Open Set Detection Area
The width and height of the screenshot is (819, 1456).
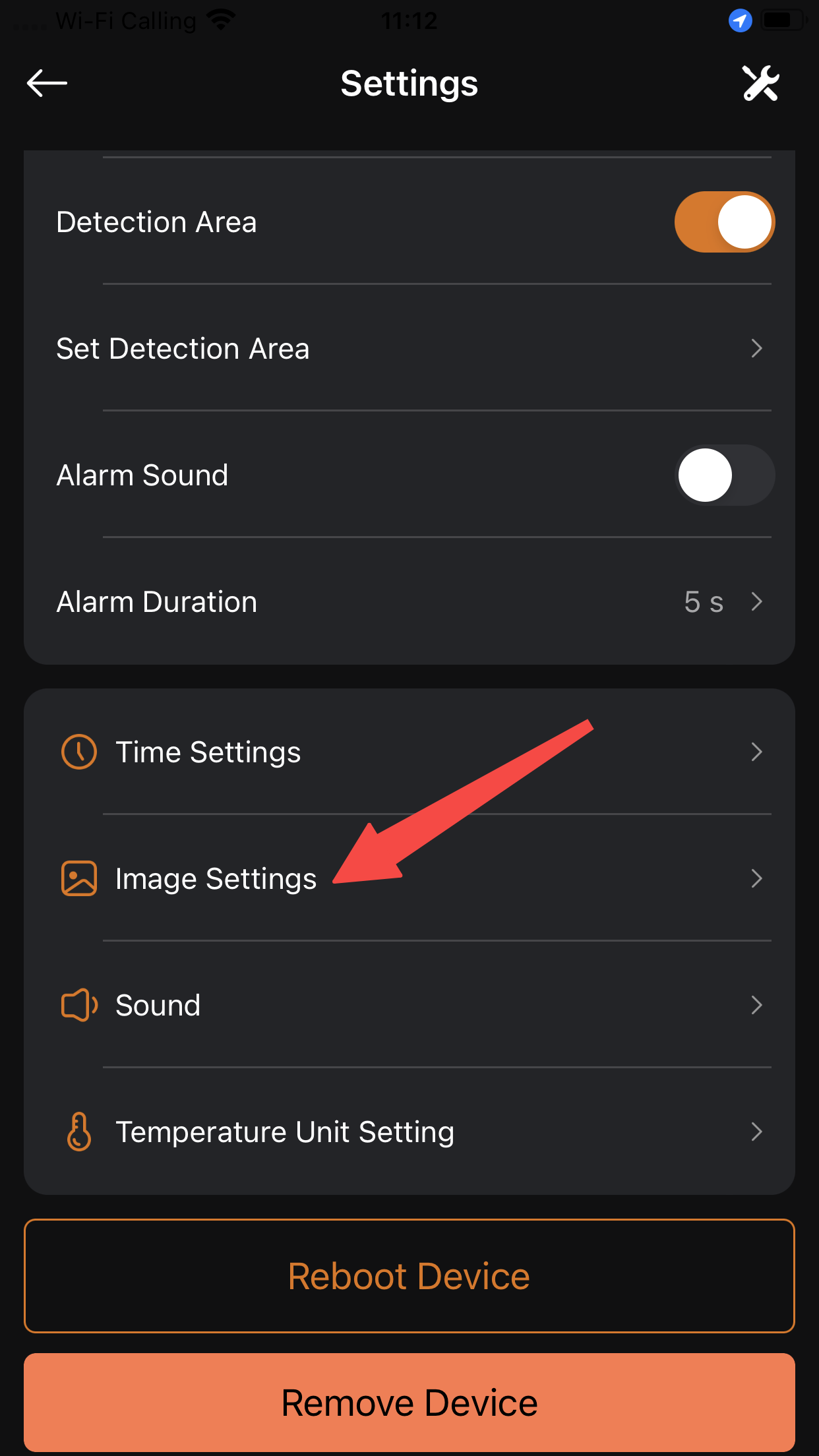[x=409, y=348]
